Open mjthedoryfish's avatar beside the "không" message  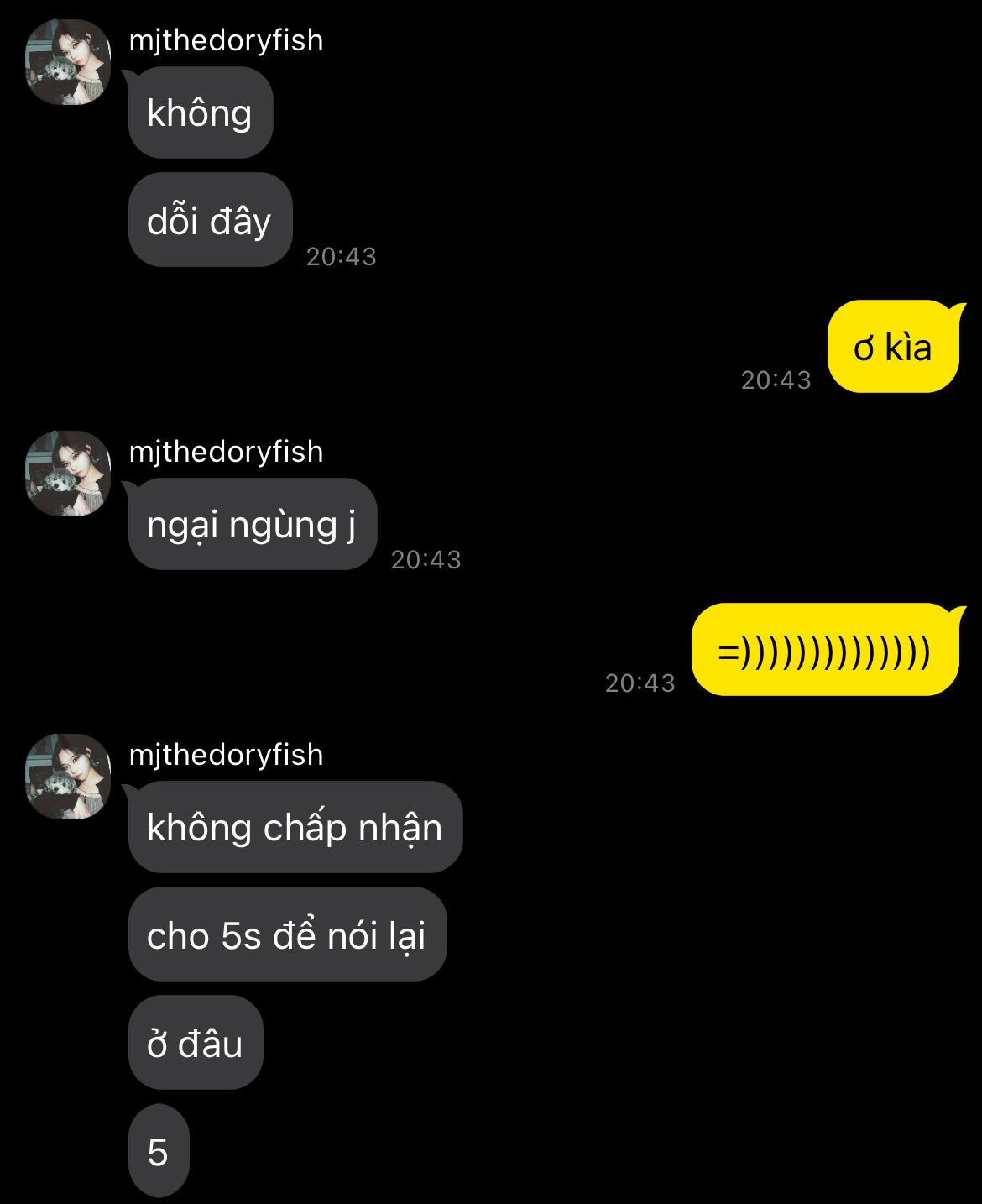click(x=68, y=62)
